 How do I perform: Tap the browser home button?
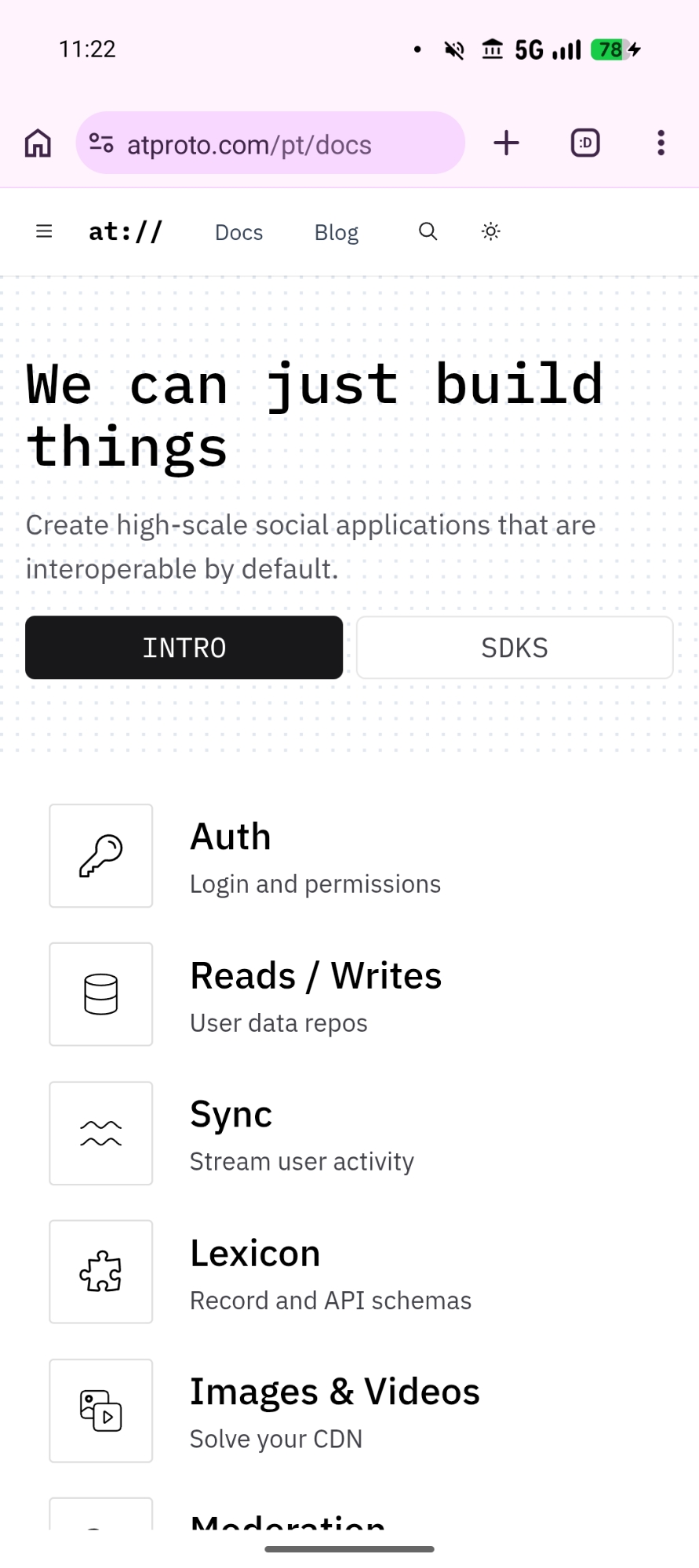(38, 143)
